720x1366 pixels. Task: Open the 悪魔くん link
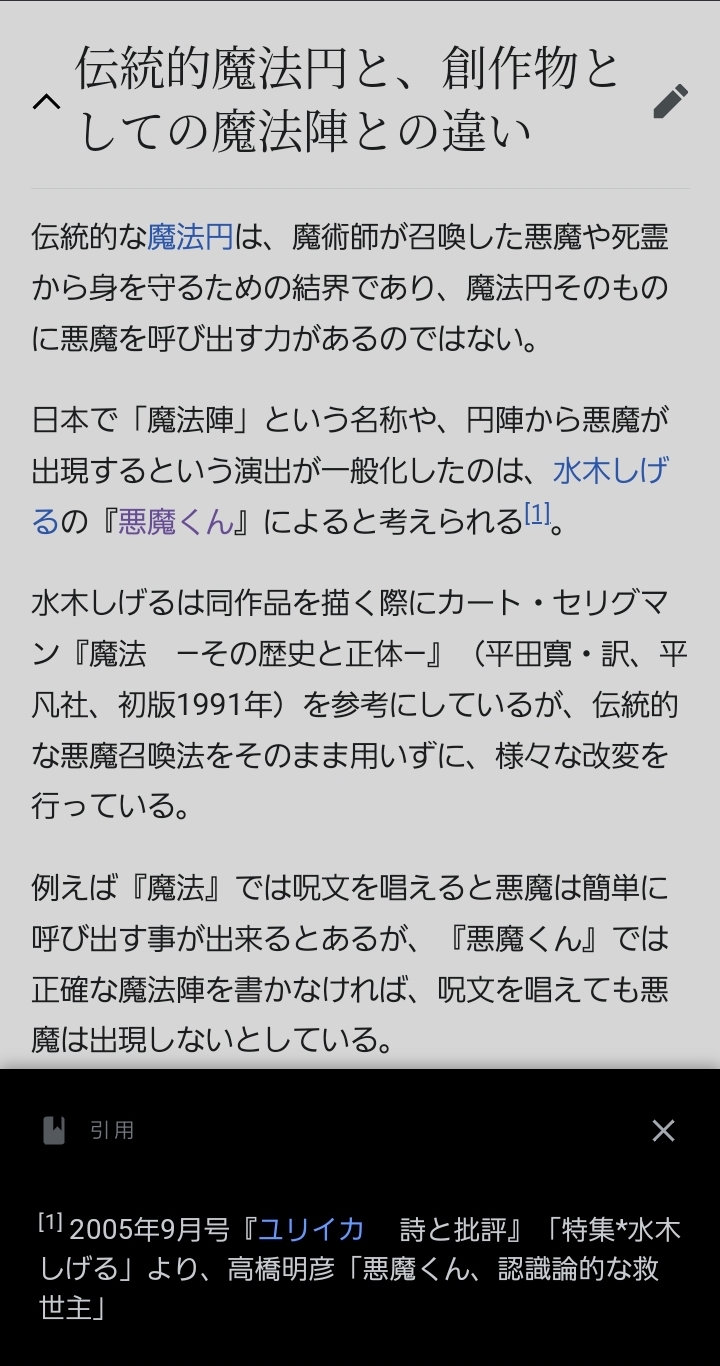tap(176, 522)
